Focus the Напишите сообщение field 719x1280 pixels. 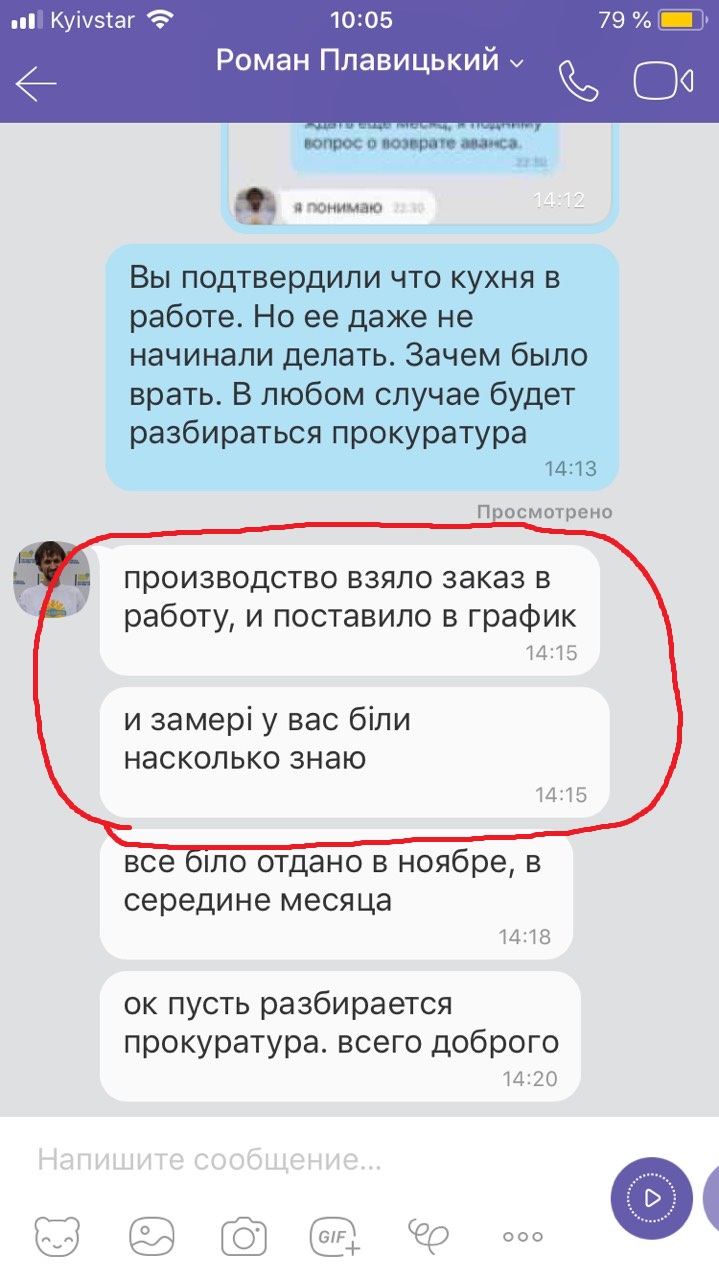(300, 1160)
